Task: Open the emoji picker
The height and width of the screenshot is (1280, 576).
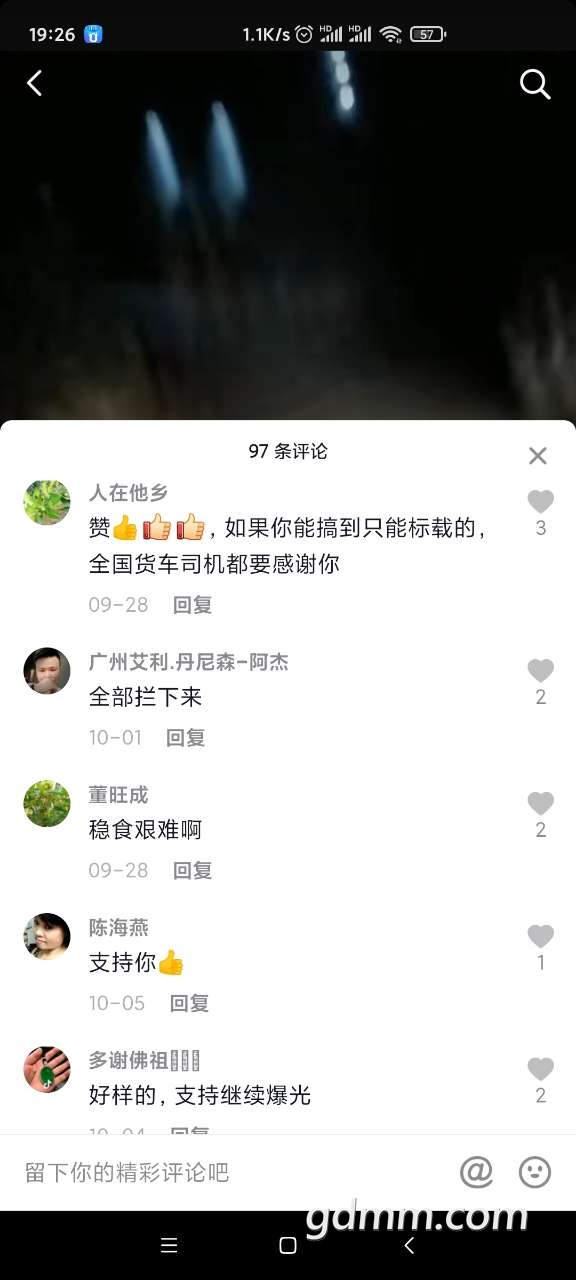Action: click(535, 1172)
